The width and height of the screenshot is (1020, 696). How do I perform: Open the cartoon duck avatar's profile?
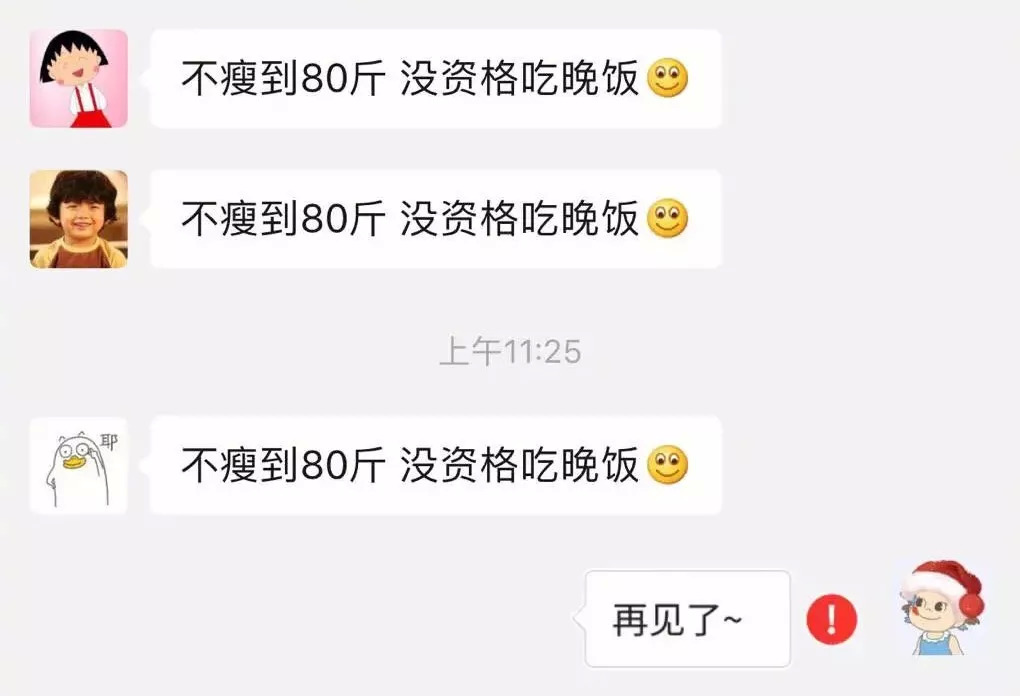[78, 466]
